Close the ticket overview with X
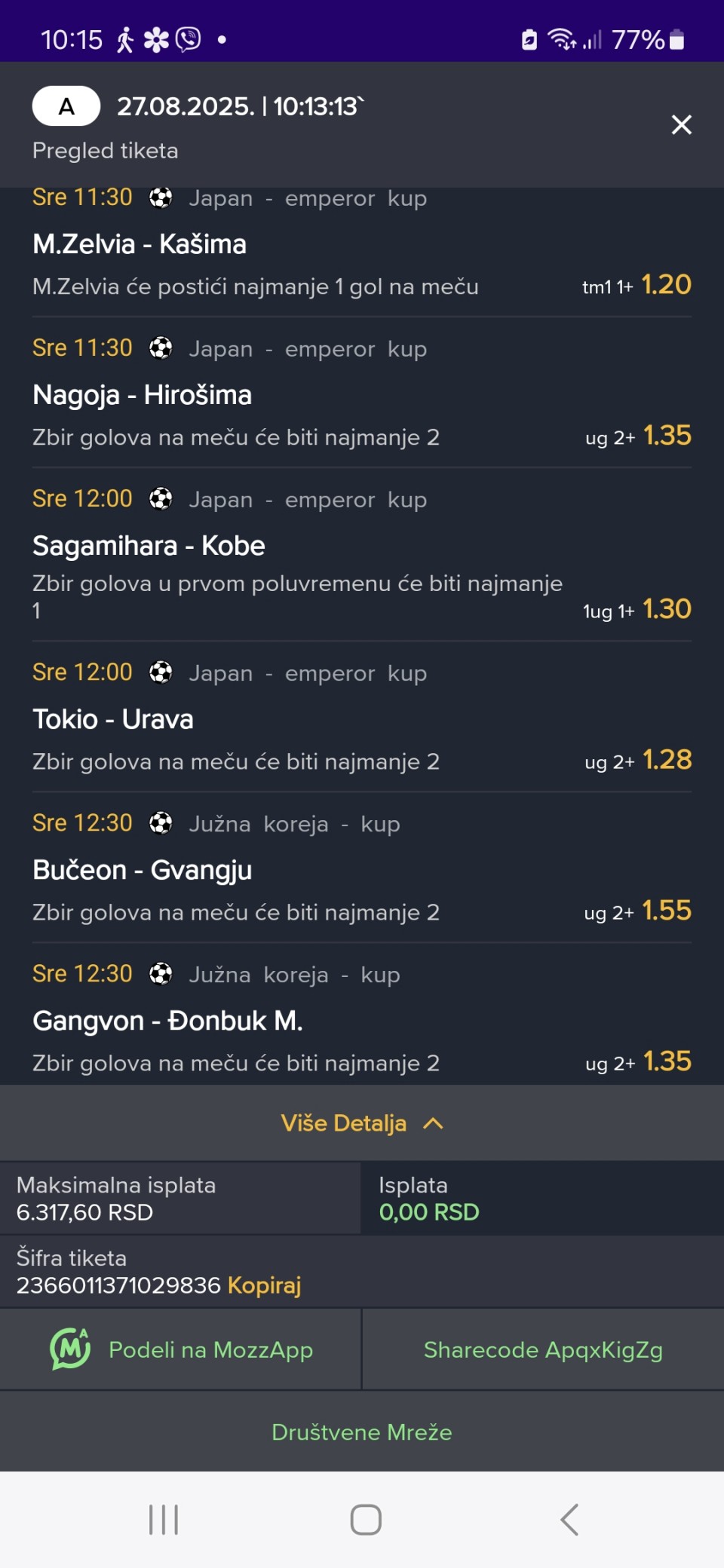724x1568 pixels. click(681, 124)
